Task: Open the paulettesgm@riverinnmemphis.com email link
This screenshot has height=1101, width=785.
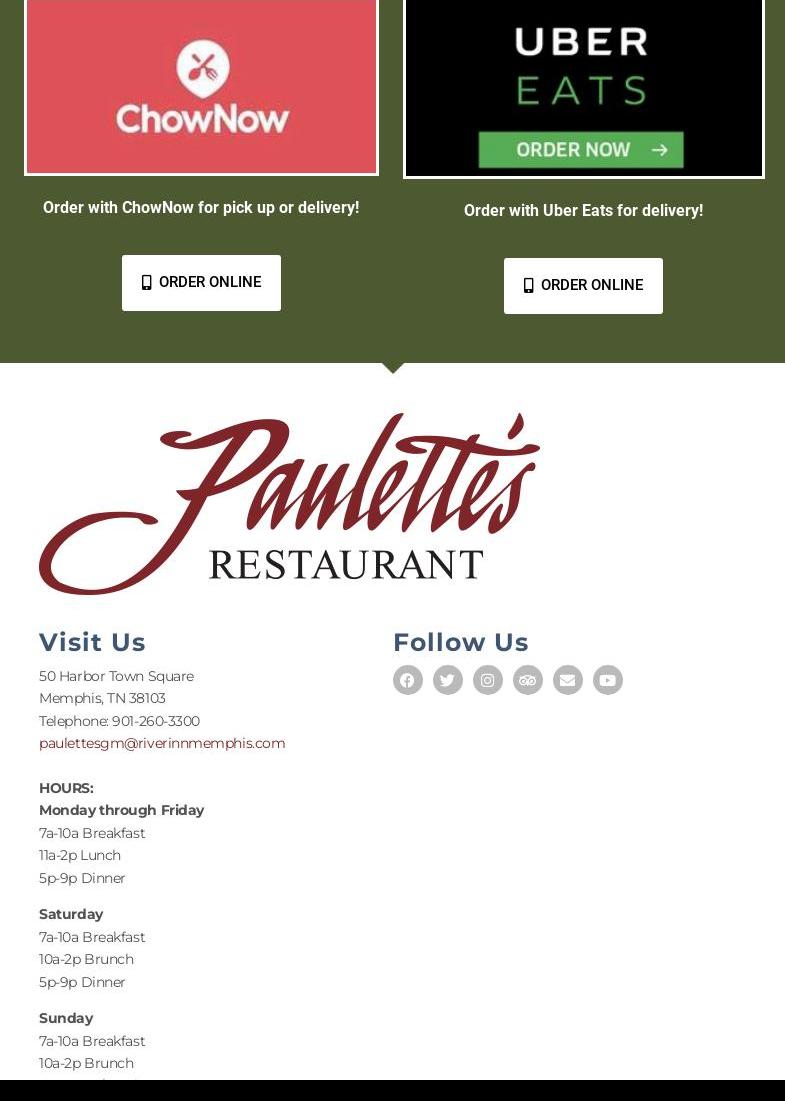Action: pyautogui.click(x=162, y=743)
